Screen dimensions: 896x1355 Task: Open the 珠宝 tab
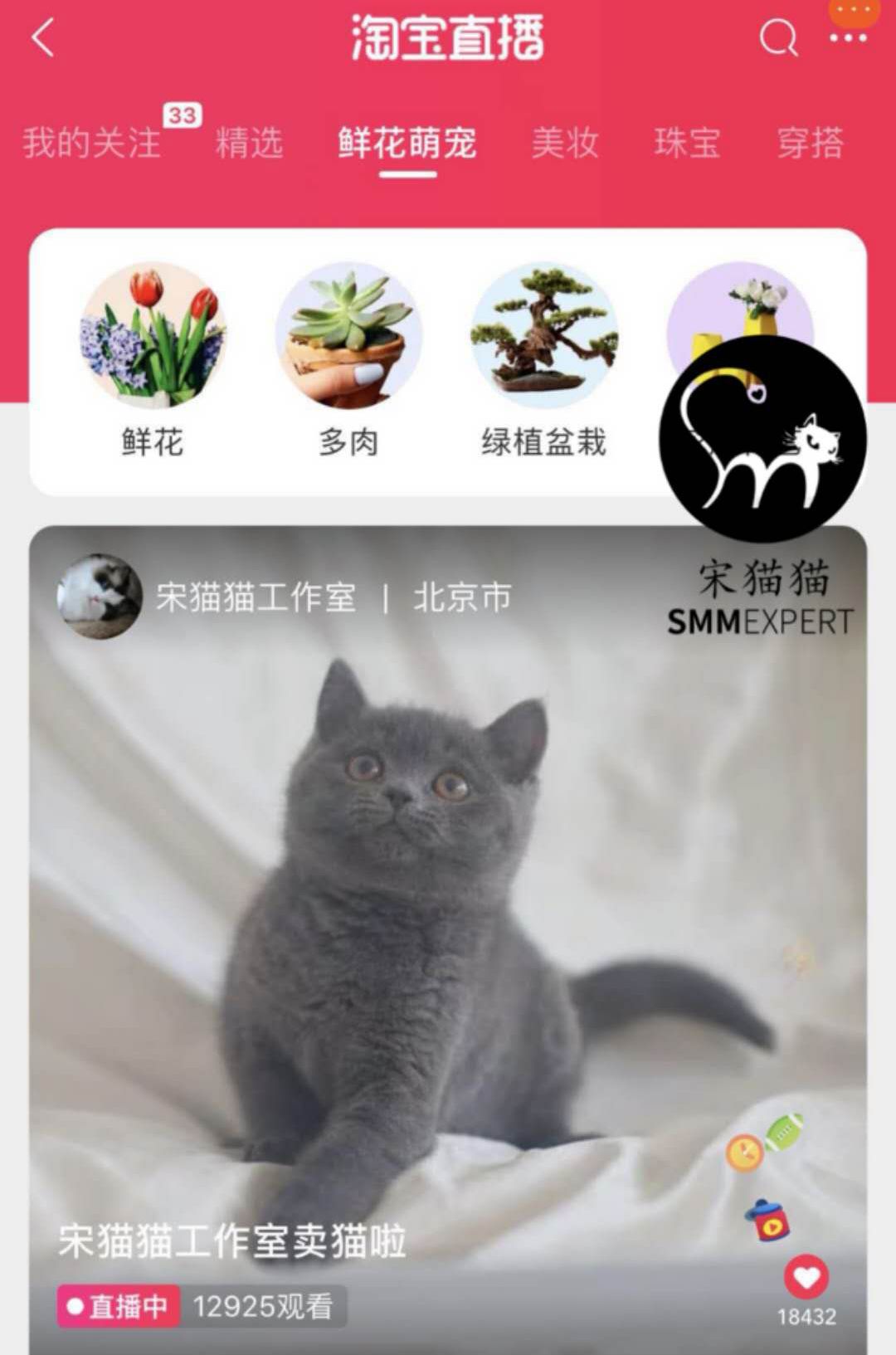[687, 143]
